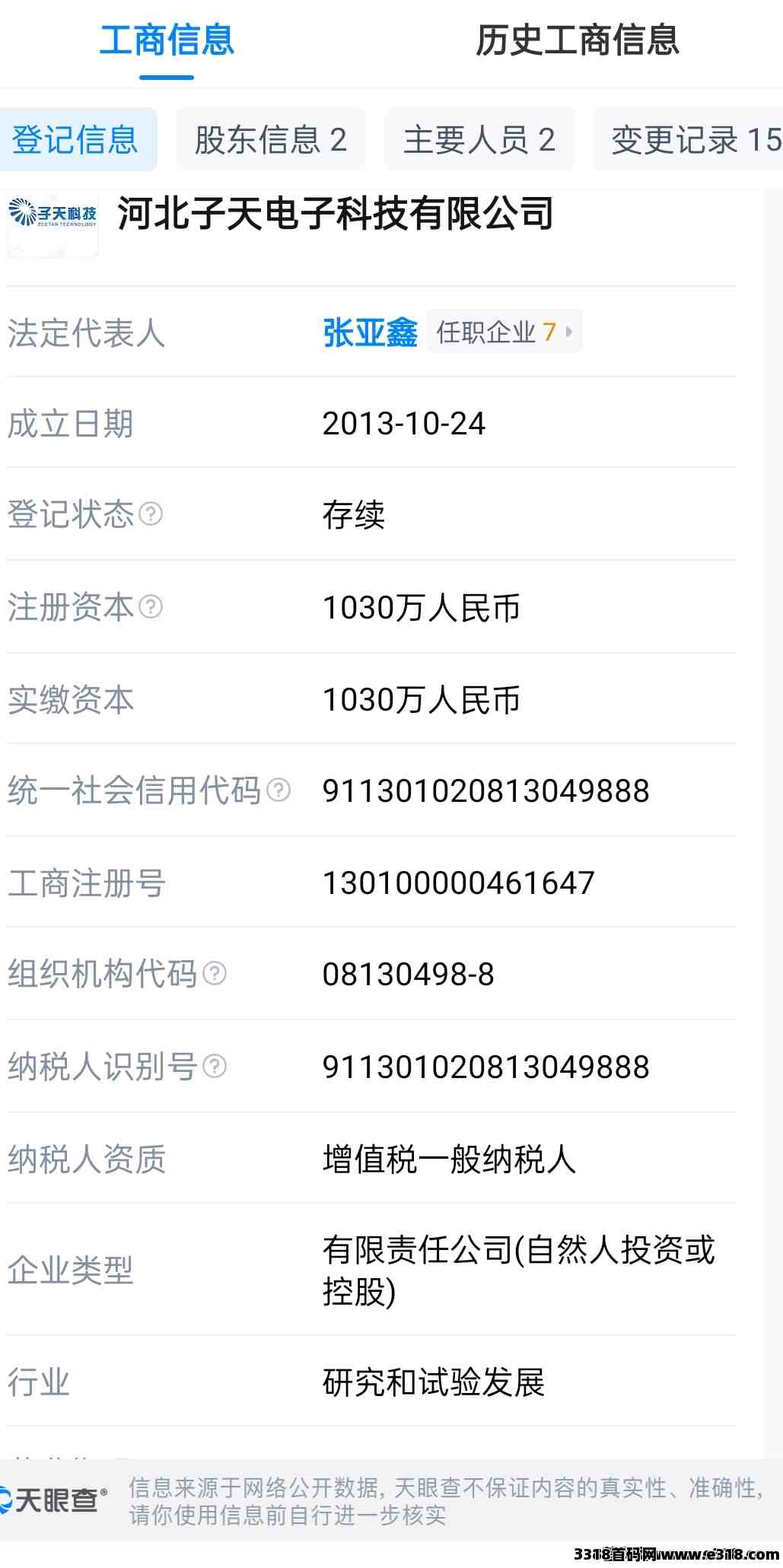Screen dimensions: 783x1568
Task: Show help for 注册资本
Action: click(151, 607)
